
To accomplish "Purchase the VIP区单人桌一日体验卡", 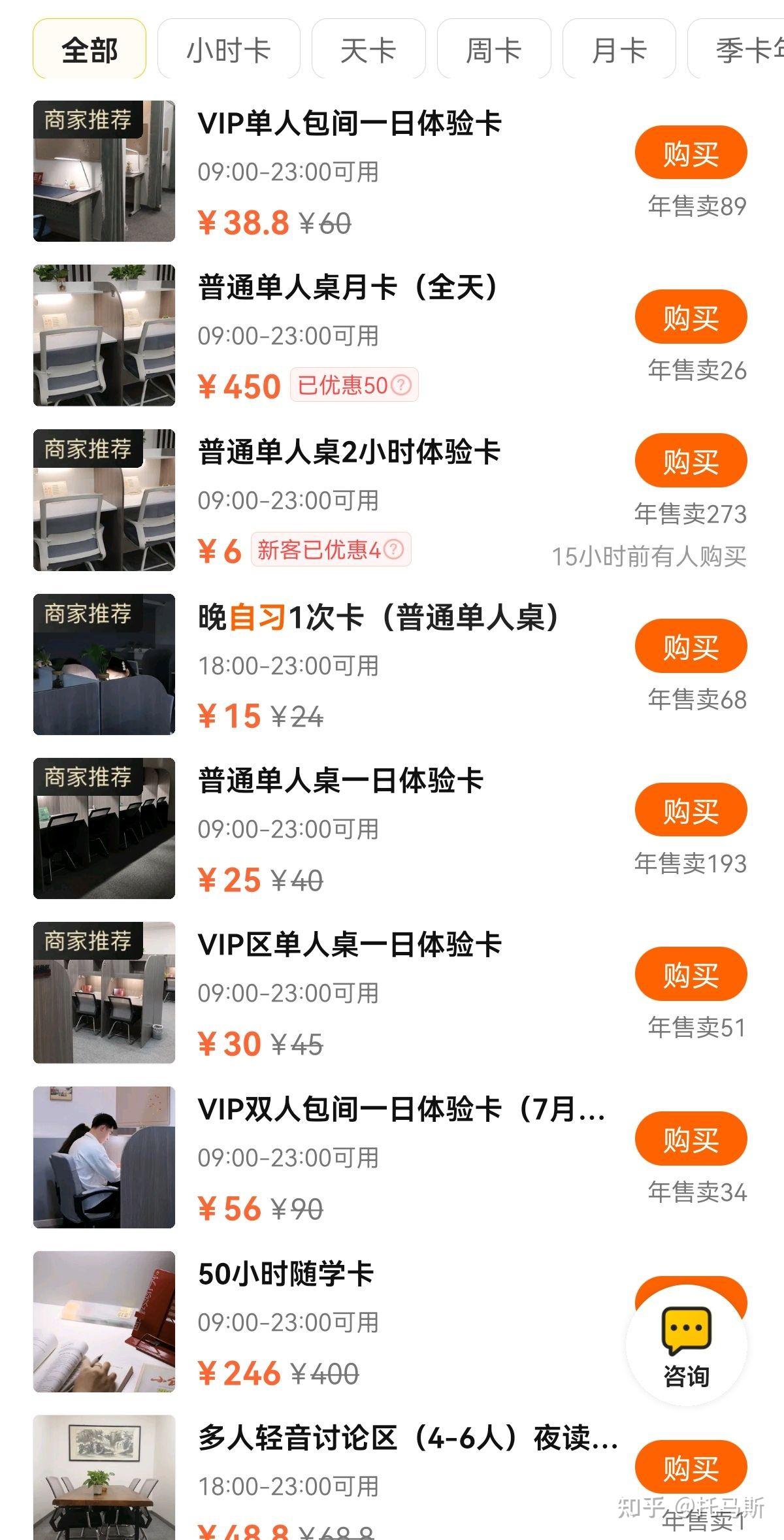I will pyautogui.click(x=691, y=974).
